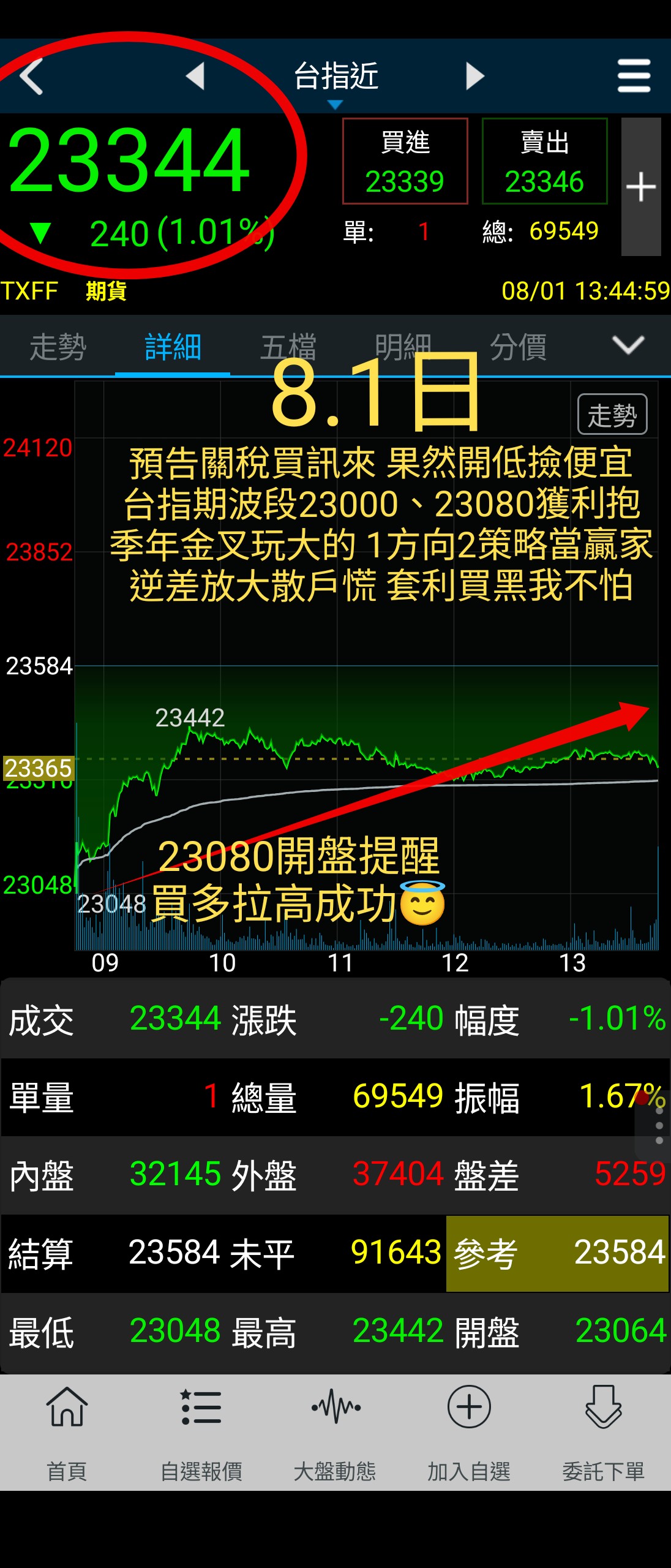671x1568 pixels.
Task: Switch to the 五檔 tab
Action: 288,347
